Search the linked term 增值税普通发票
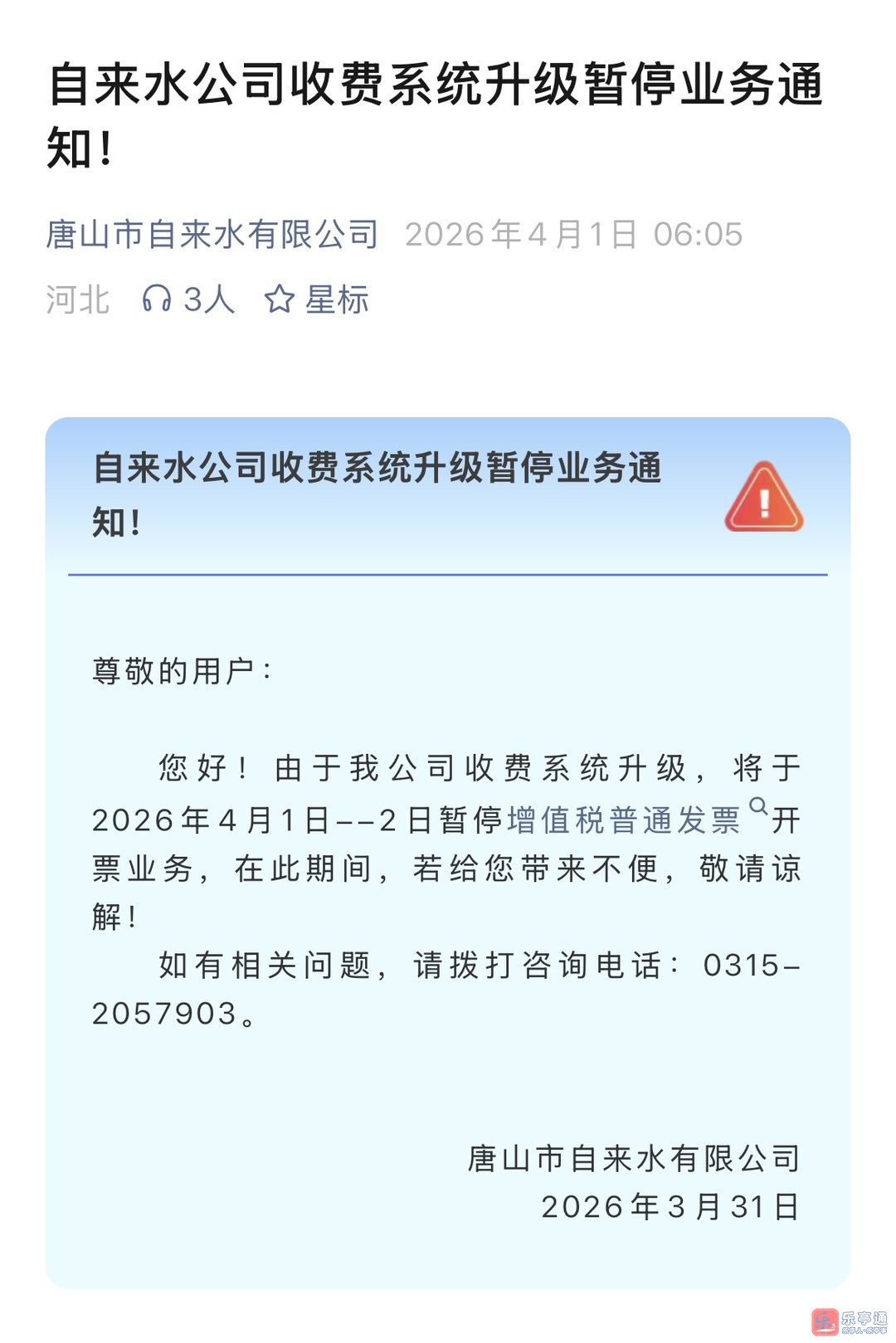 (x=624, y=820)
